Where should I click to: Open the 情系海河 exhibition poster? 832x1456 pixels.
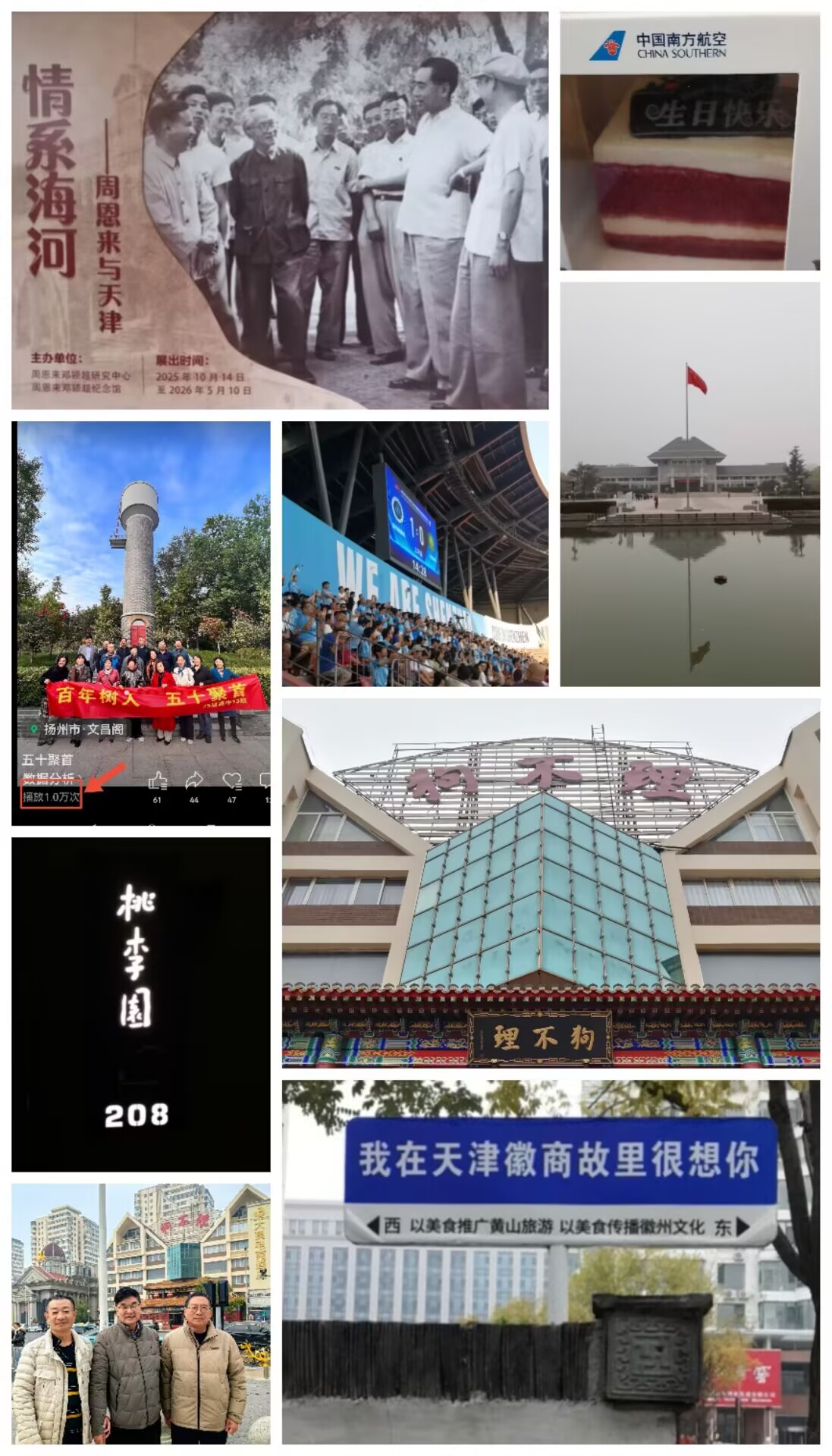[277, 209]
